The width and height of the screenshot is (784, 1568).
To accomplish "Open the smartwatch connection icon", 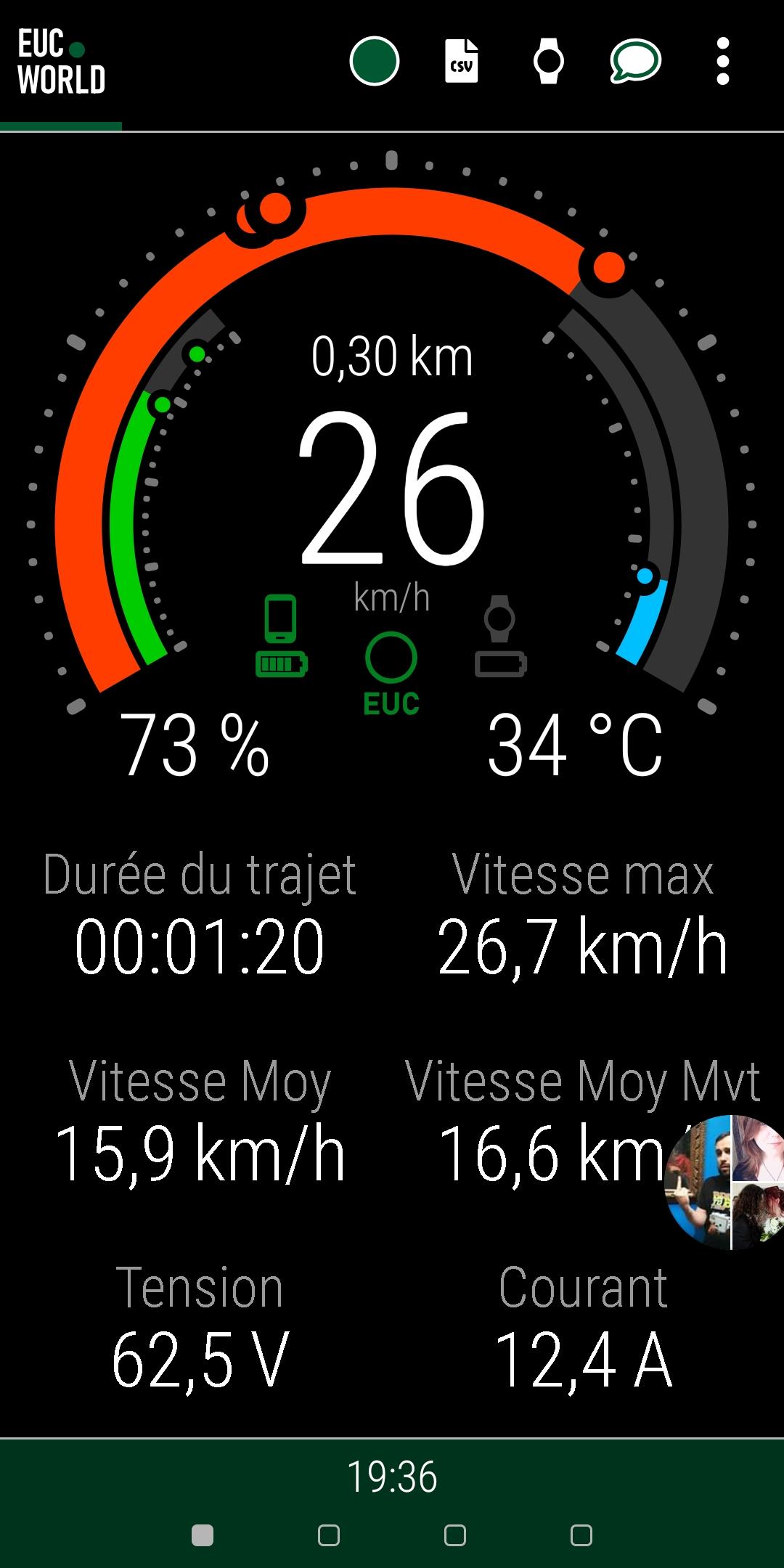I will 549,61.
